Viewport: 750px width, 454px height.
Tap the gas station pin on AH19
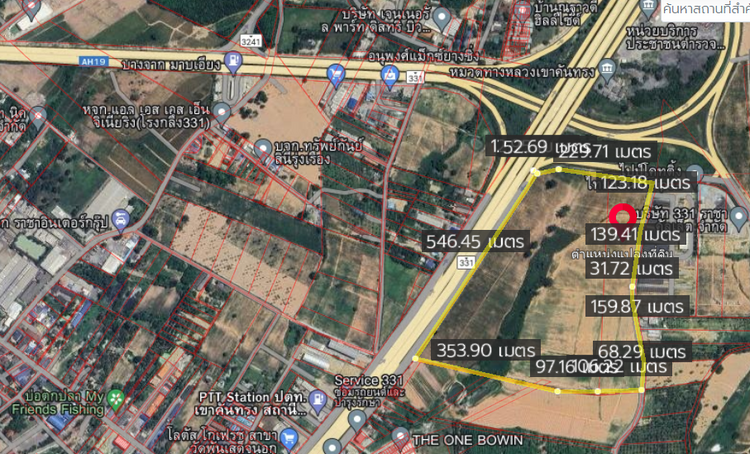[x=234, y=61]
